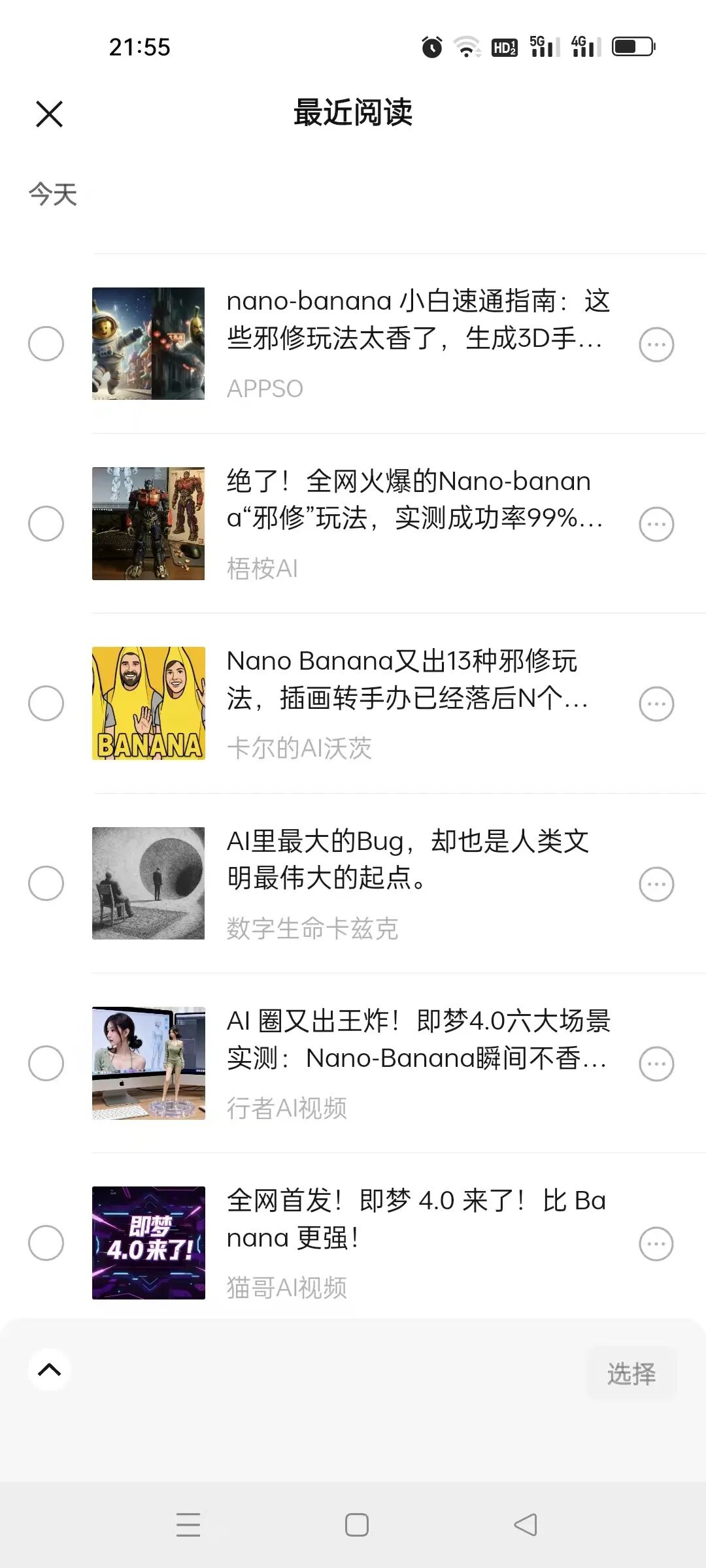Collapse the bottom panel with the chevron
706x1568 pixels.
click(49, 1370)
